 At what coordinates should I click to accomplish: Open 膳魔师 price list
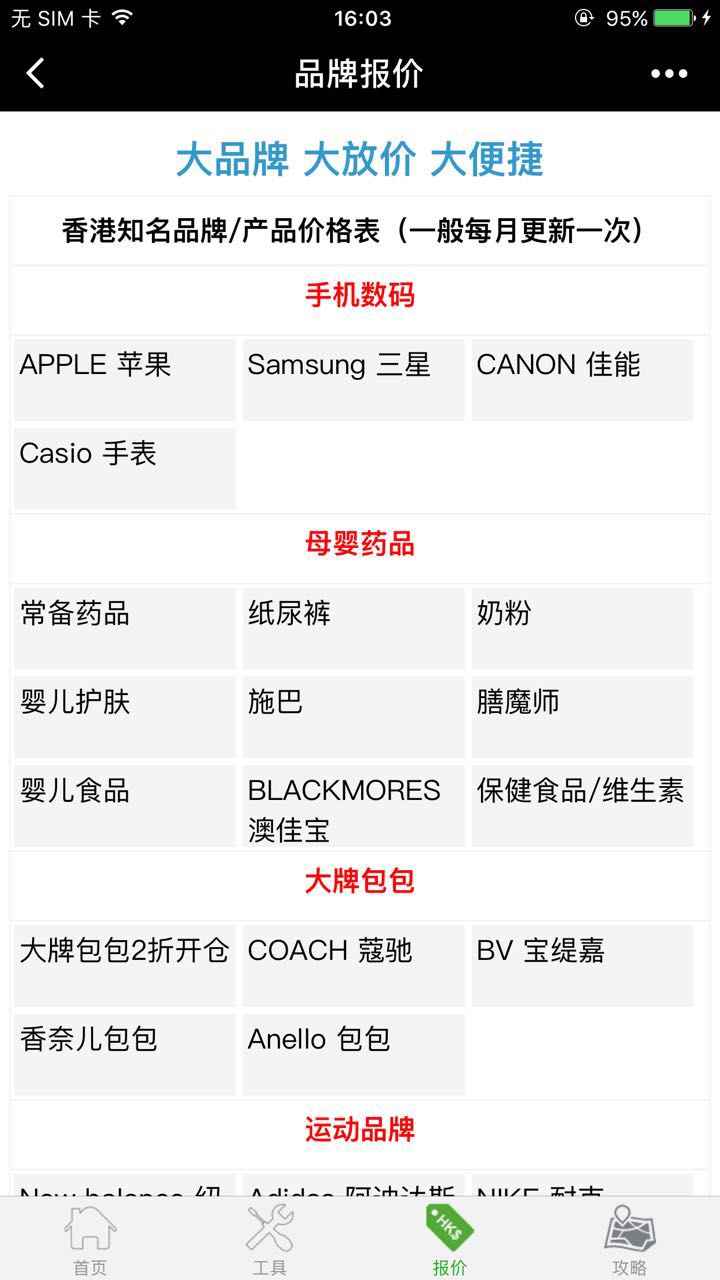(x=582, y=717)
